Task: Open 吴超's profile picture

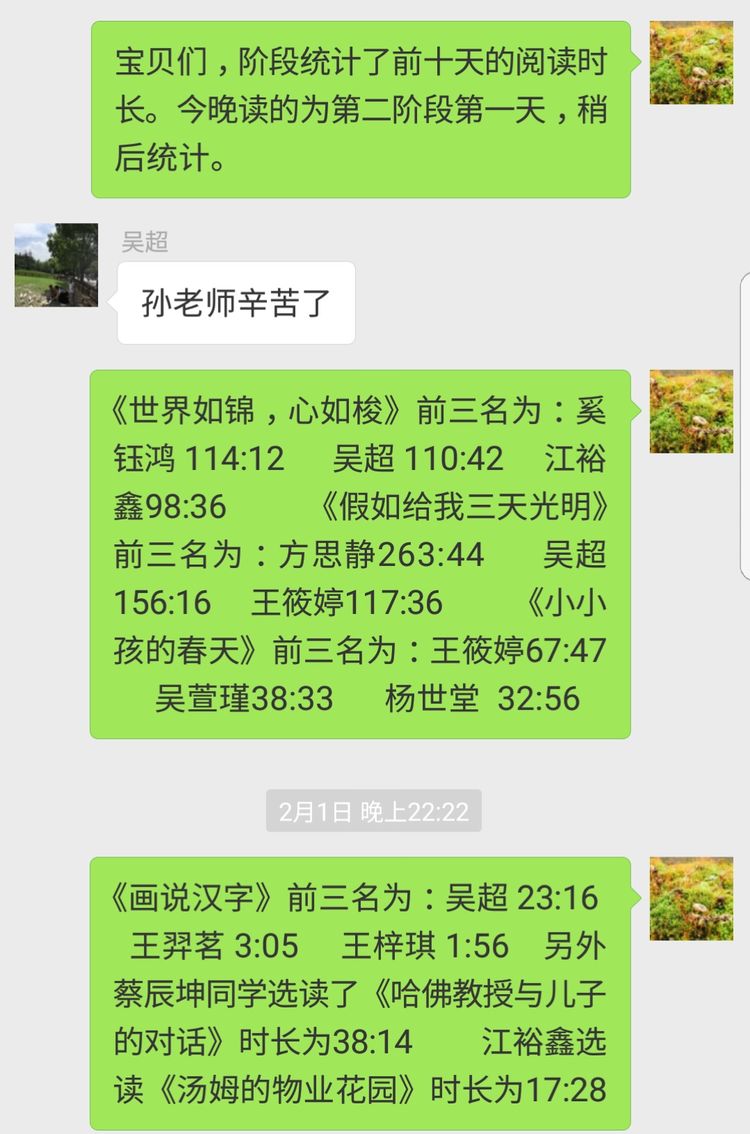Action: click(56, 265)
